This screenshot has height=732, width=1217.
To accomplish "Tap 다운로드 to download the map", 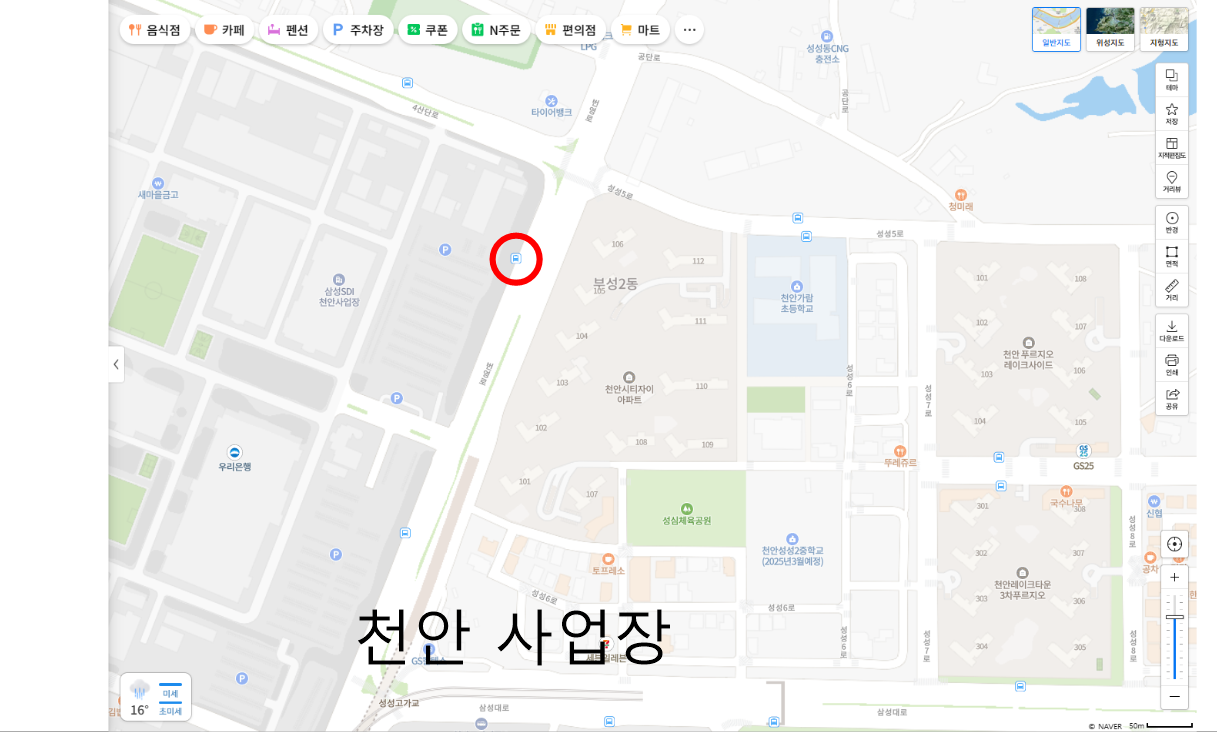I will tap(1172, 330).
